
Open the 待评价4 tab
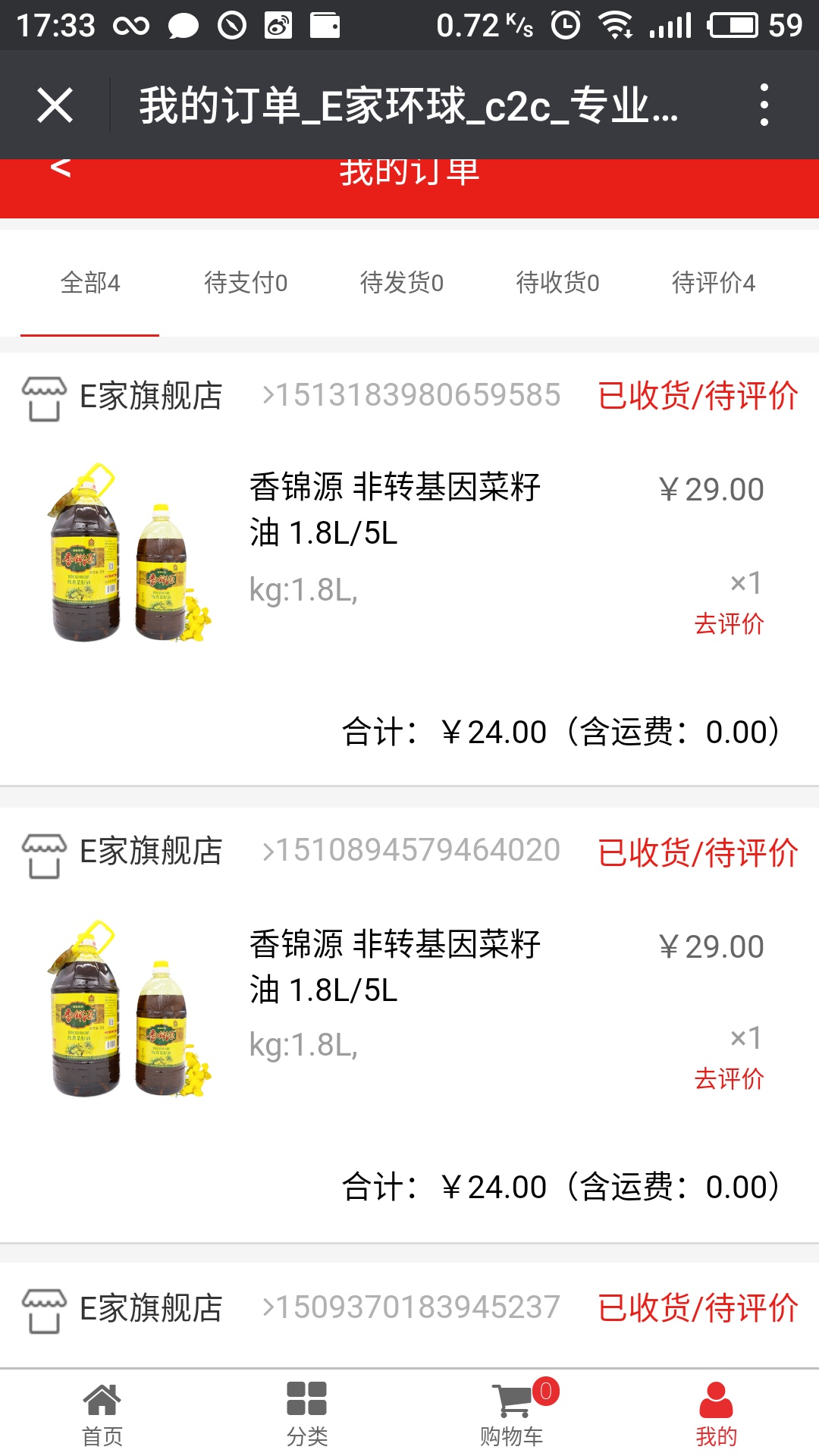[714, 283]
